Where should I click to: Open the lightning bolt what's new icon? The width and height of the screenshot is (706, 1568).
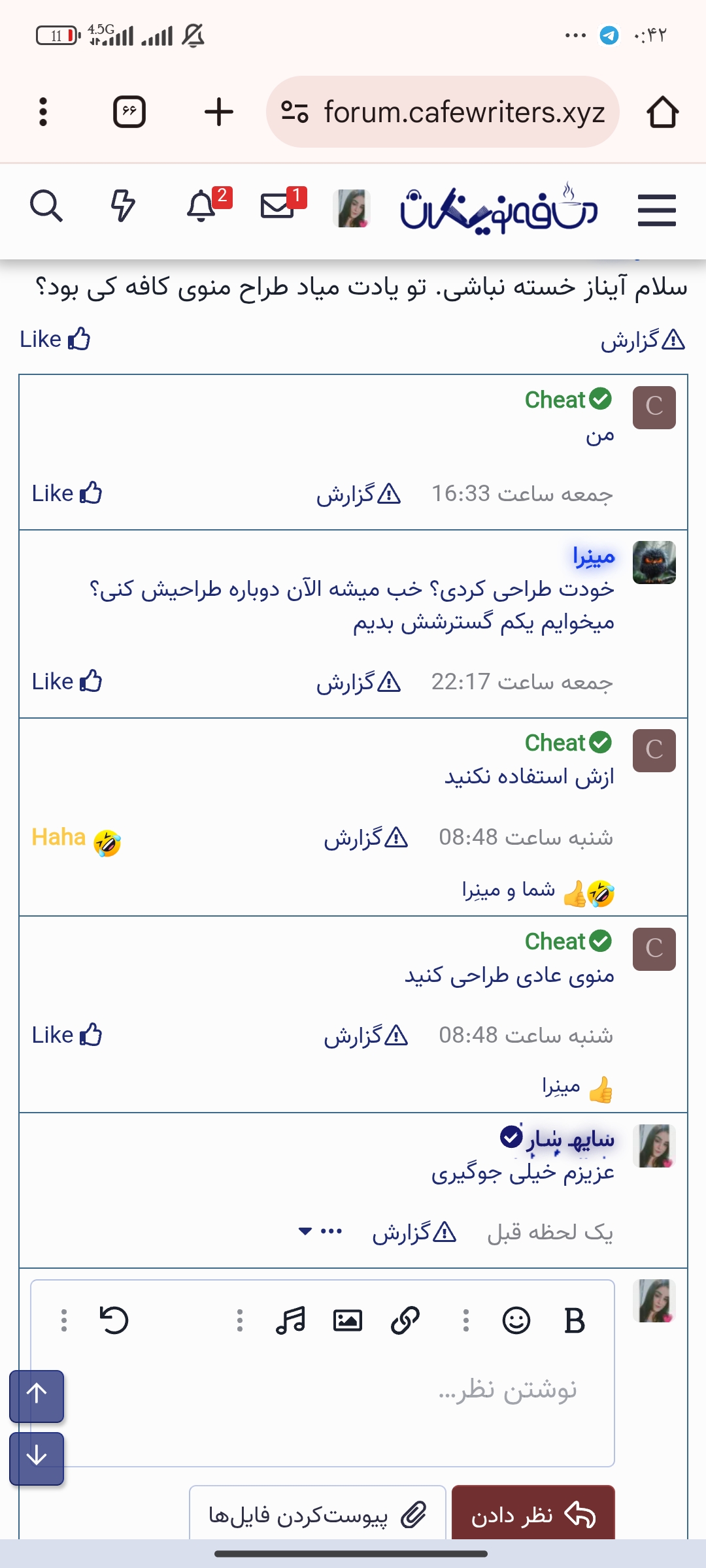point(123,206)
